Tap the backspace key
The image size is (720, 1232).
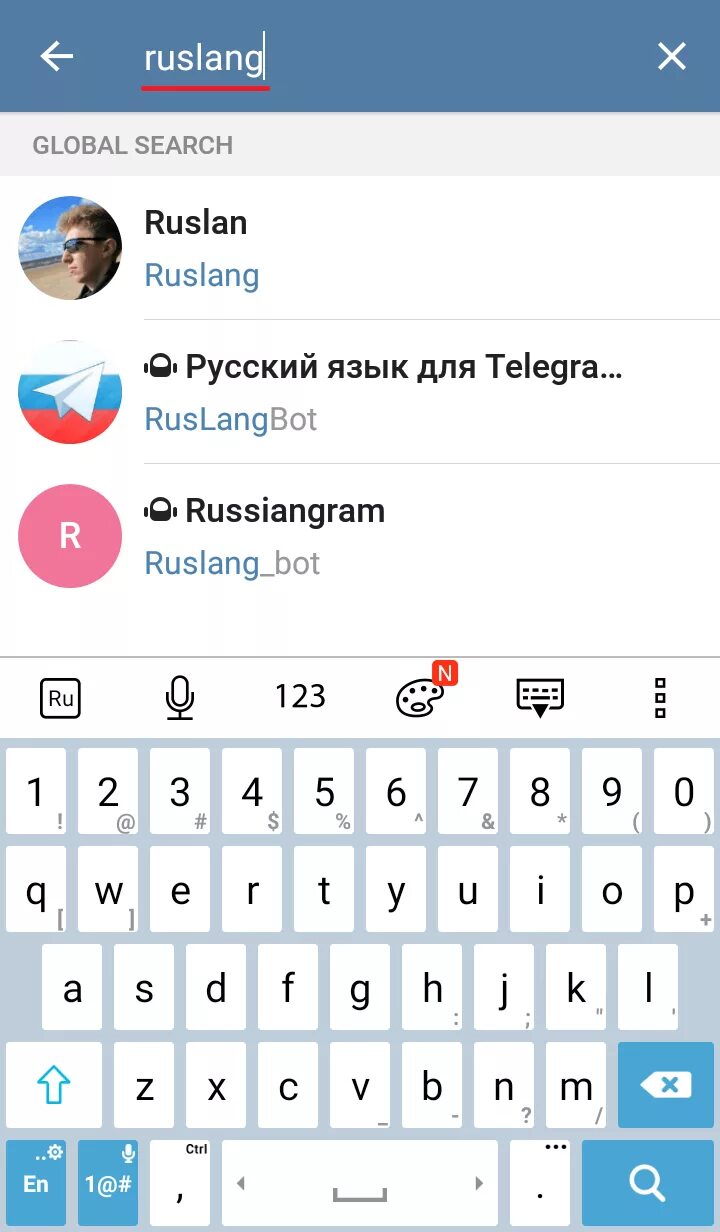(666, 1085)
